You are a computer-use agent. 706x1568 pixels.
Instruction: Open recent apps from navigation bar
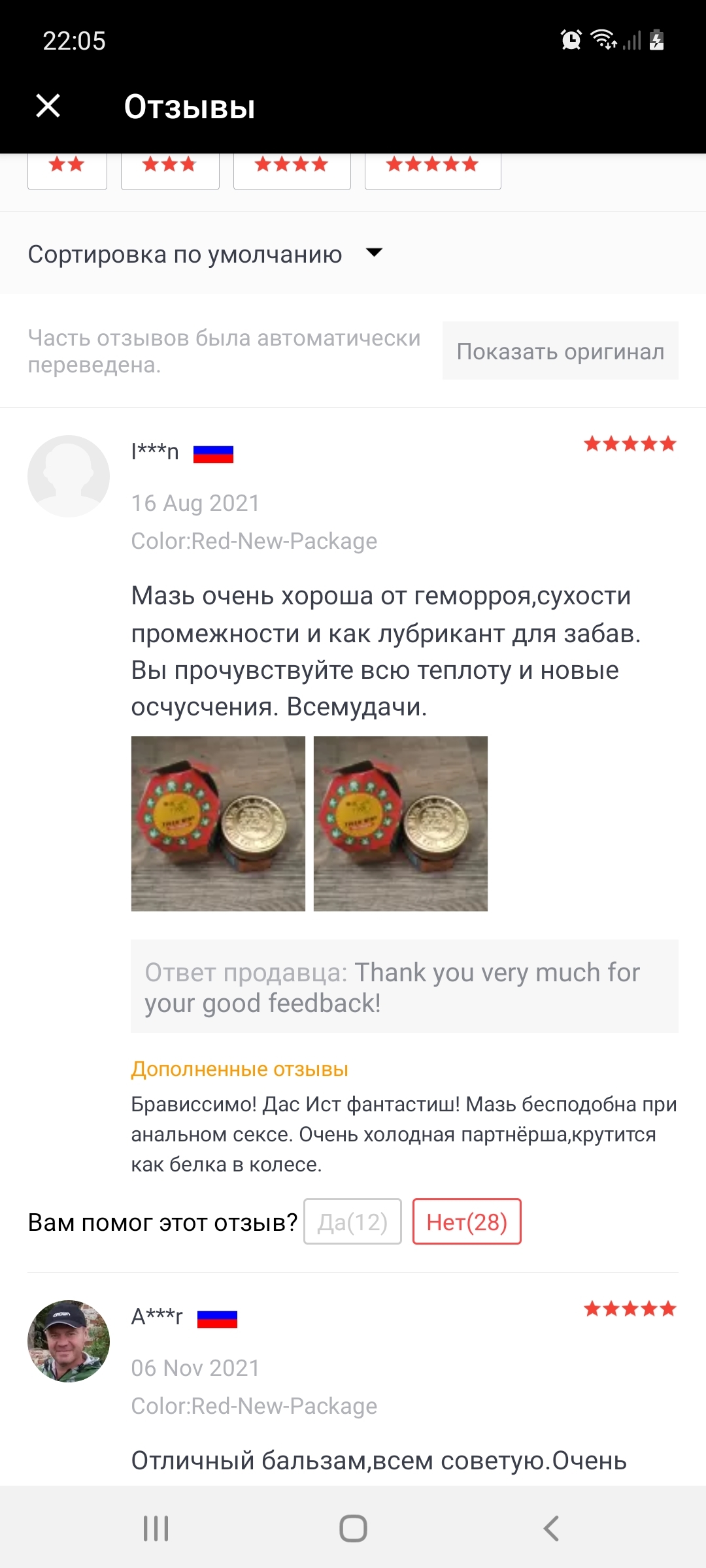156,1528
